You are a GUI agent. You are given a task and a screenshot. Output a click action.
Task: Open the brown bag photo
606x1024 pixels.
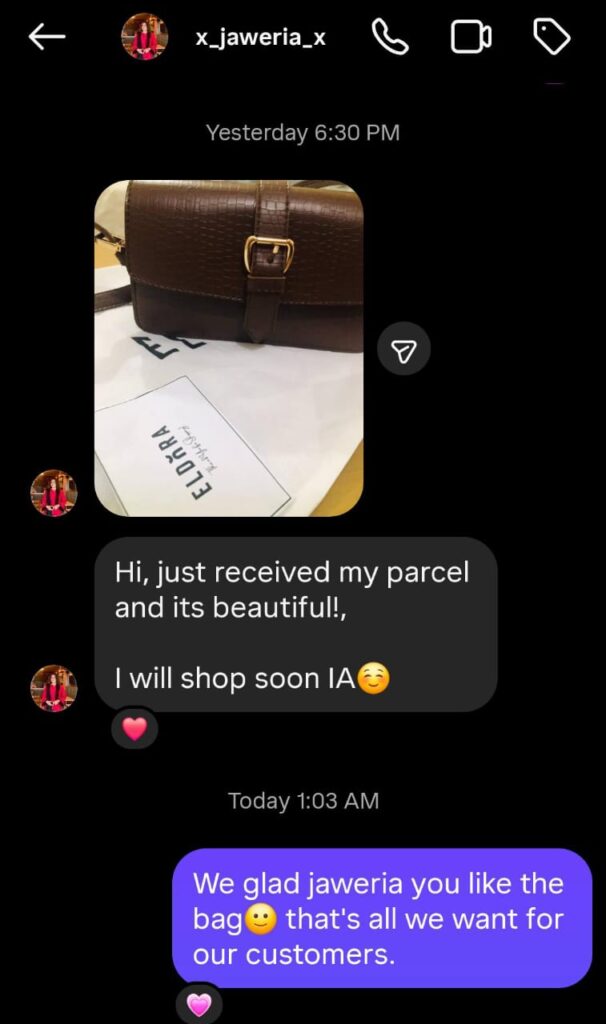(x=229, y=348)
